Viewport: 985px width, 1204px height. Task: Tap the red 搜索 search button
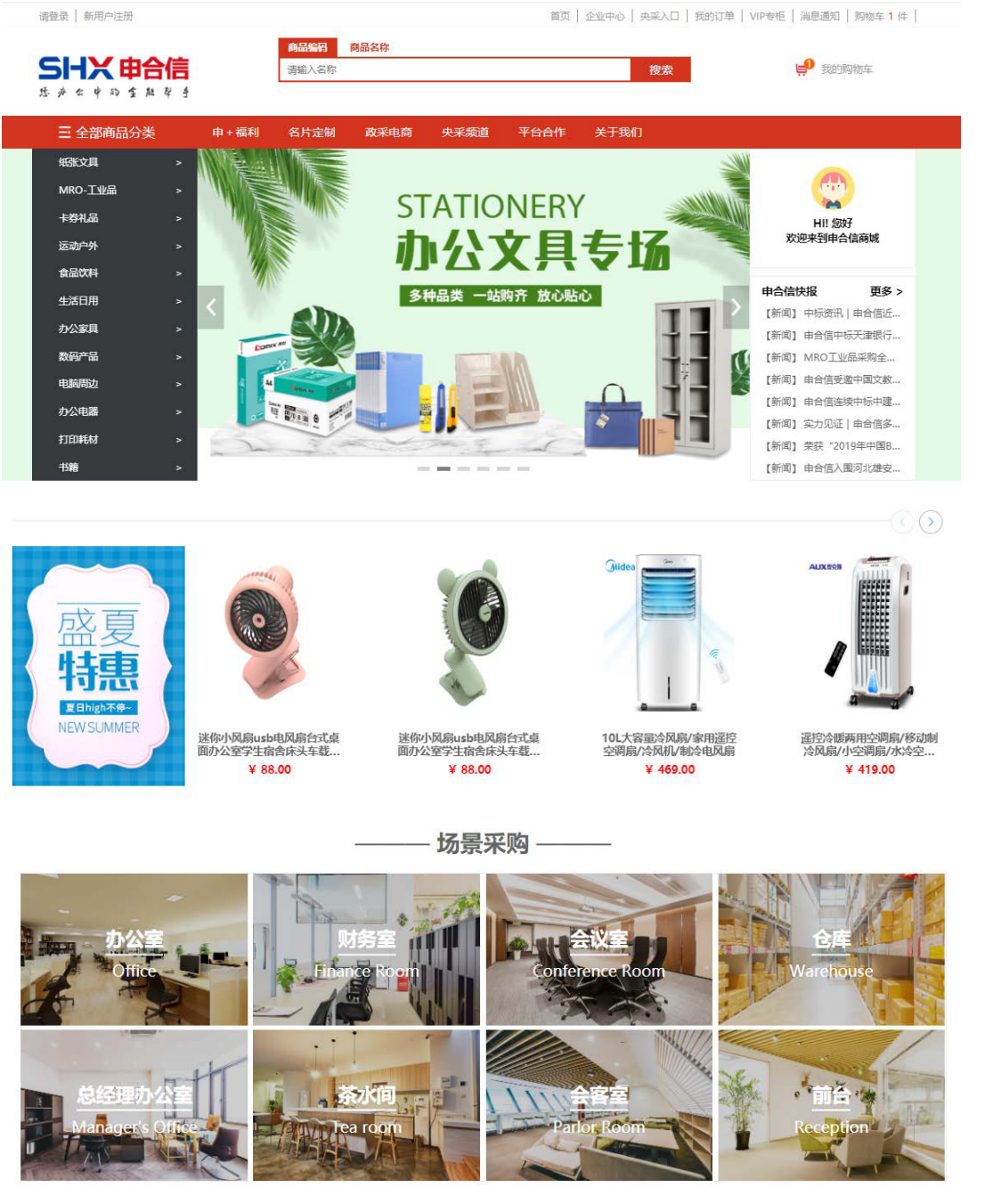point(660,69)
